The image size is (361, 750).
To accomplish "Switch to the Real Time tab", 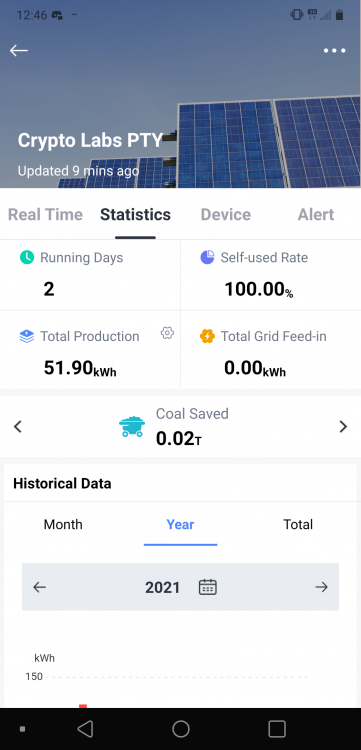I will (x=45, y=215).
